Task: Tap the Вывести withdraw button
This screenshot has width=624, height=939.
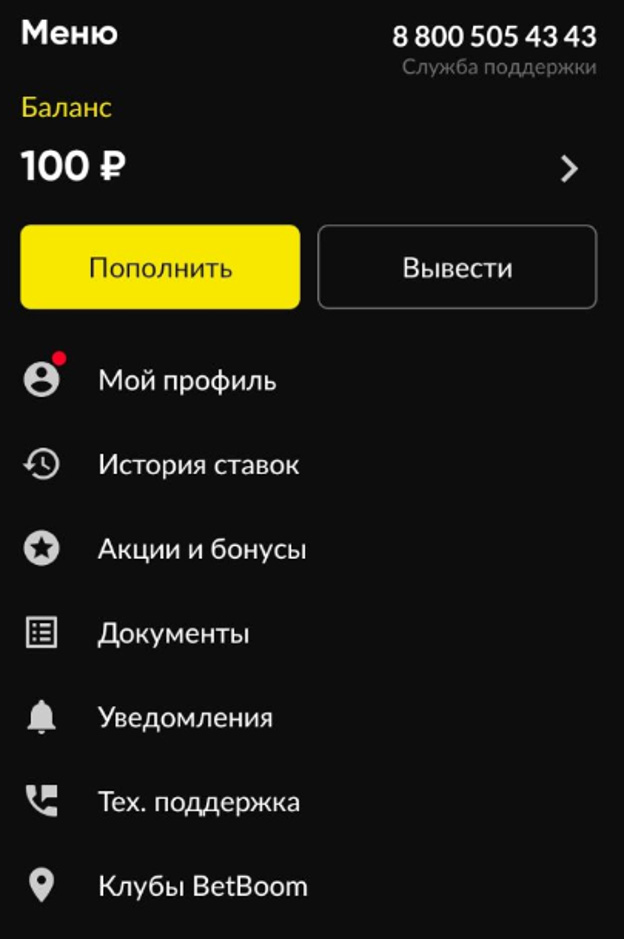Action: 457,267
